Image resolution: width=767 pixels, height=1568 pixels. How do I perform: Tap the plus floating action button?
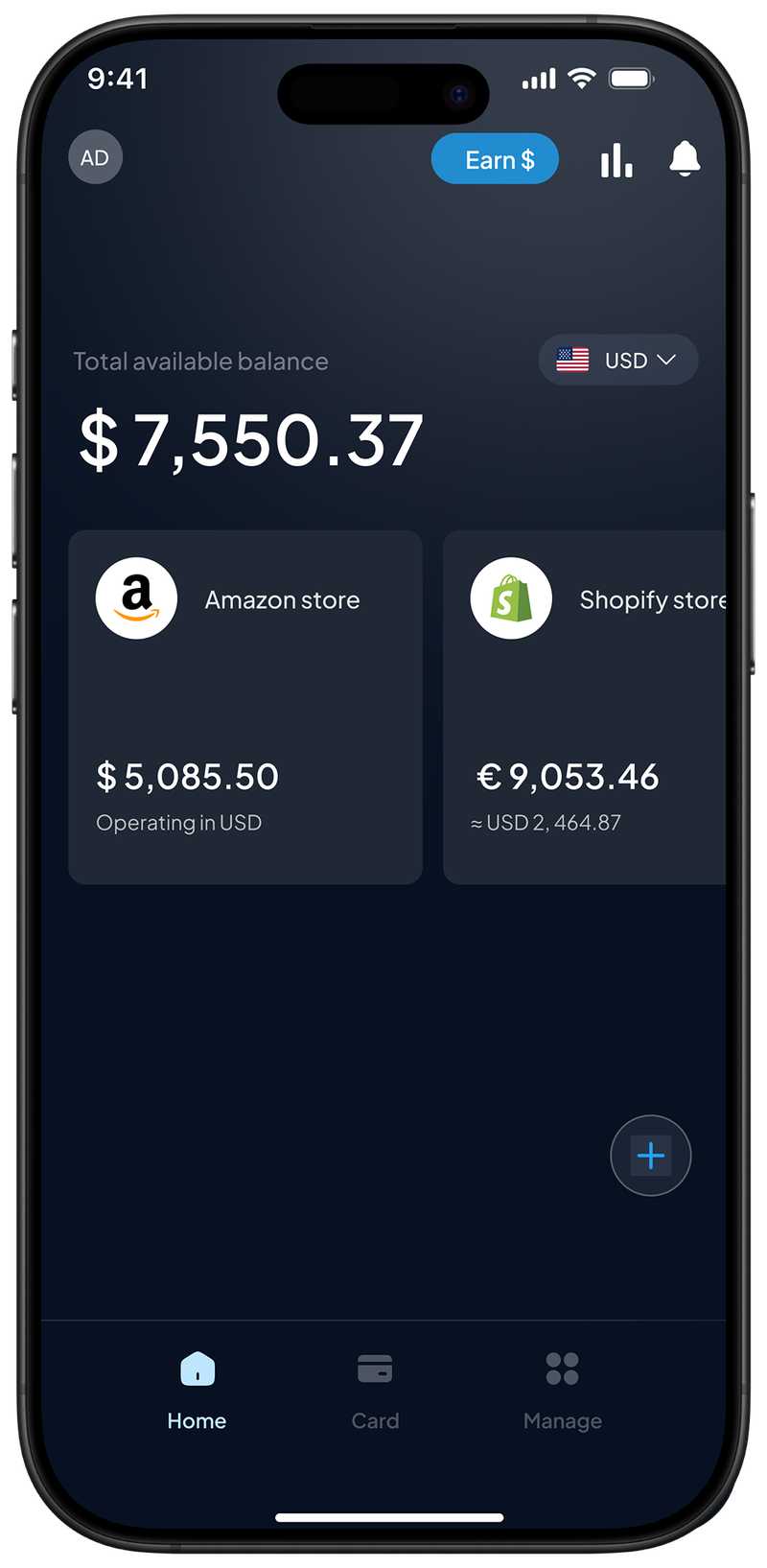(650, 1155)
